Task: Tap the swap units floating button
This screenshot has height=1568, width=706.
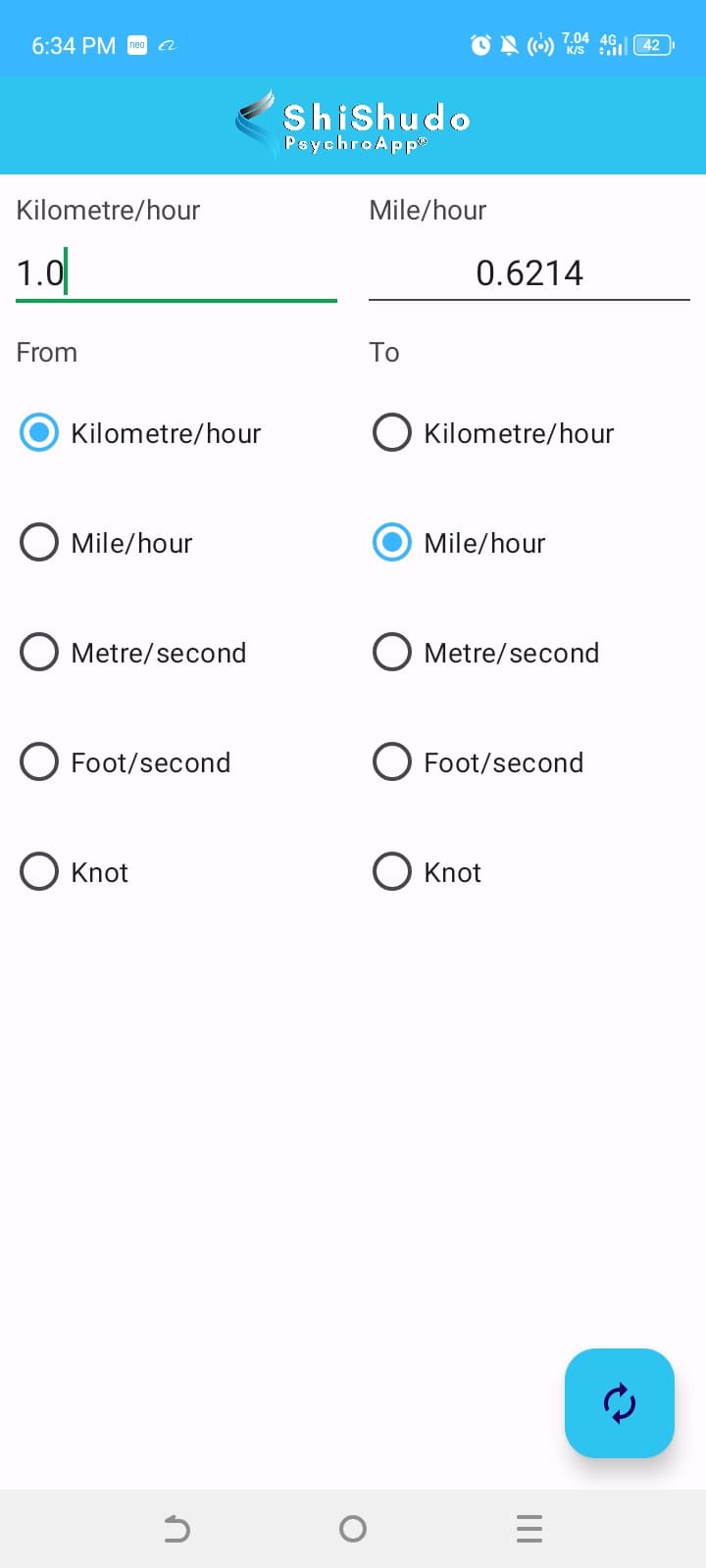Action: tap(619, 1403)
